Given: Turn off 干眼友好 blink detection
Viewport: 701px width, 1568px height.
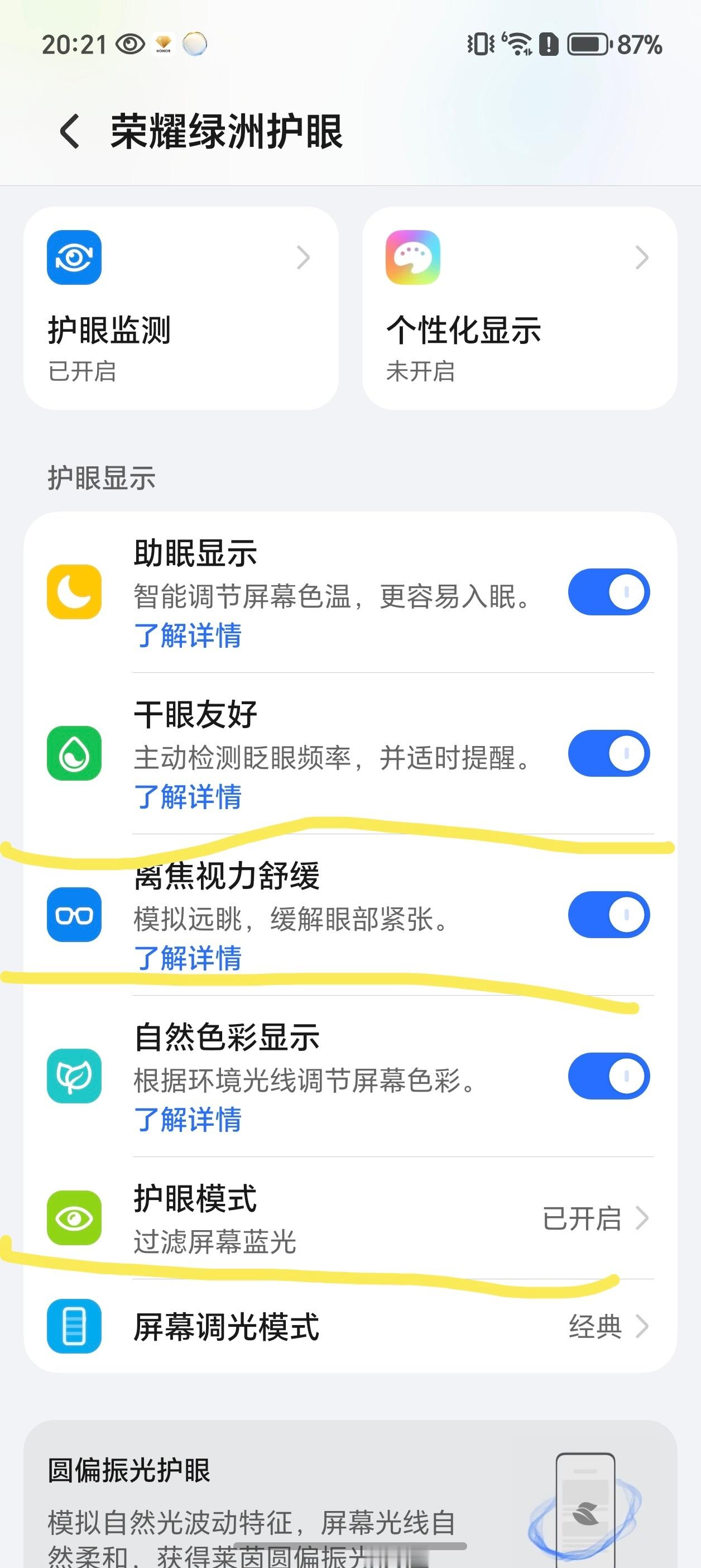Looking at the screenshot, I should 608,752.
